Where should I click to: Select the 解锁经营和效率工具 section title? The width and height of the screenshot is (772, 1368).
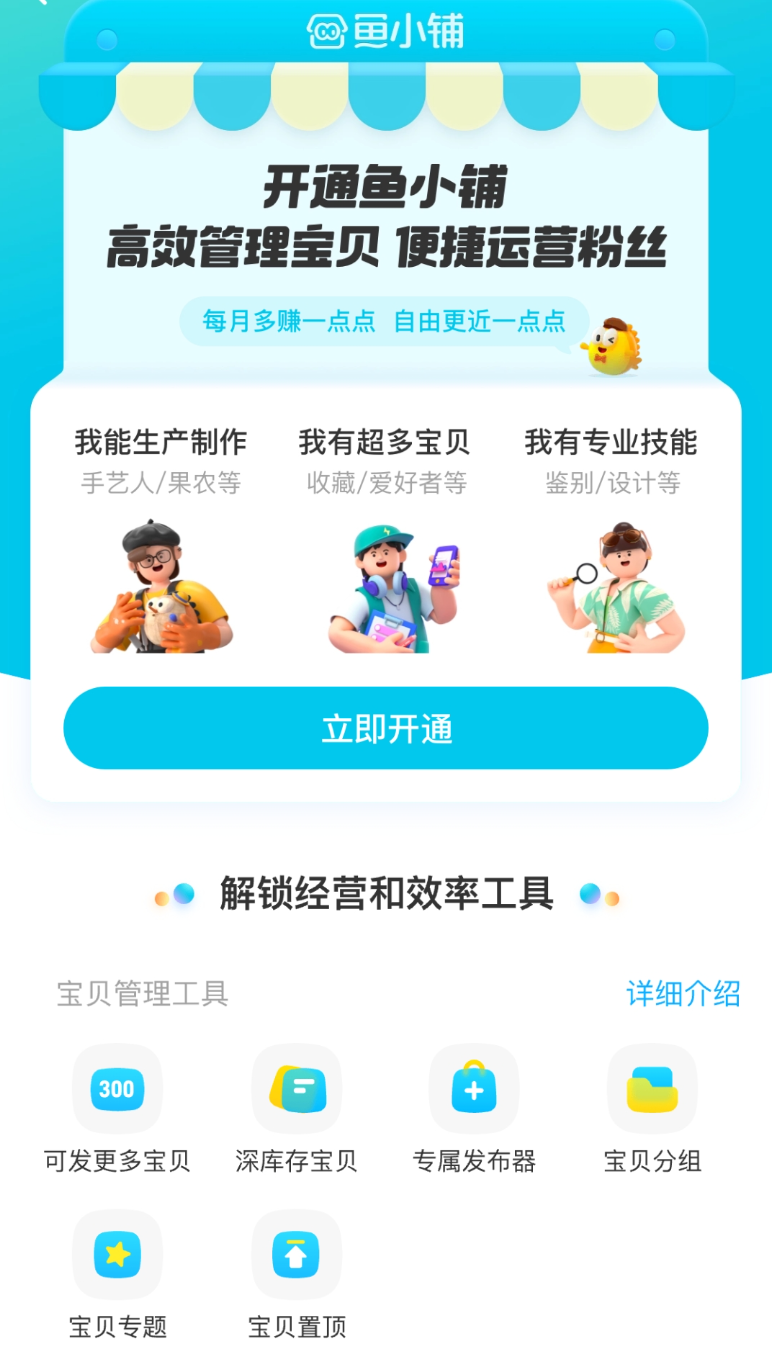point(386,893)
